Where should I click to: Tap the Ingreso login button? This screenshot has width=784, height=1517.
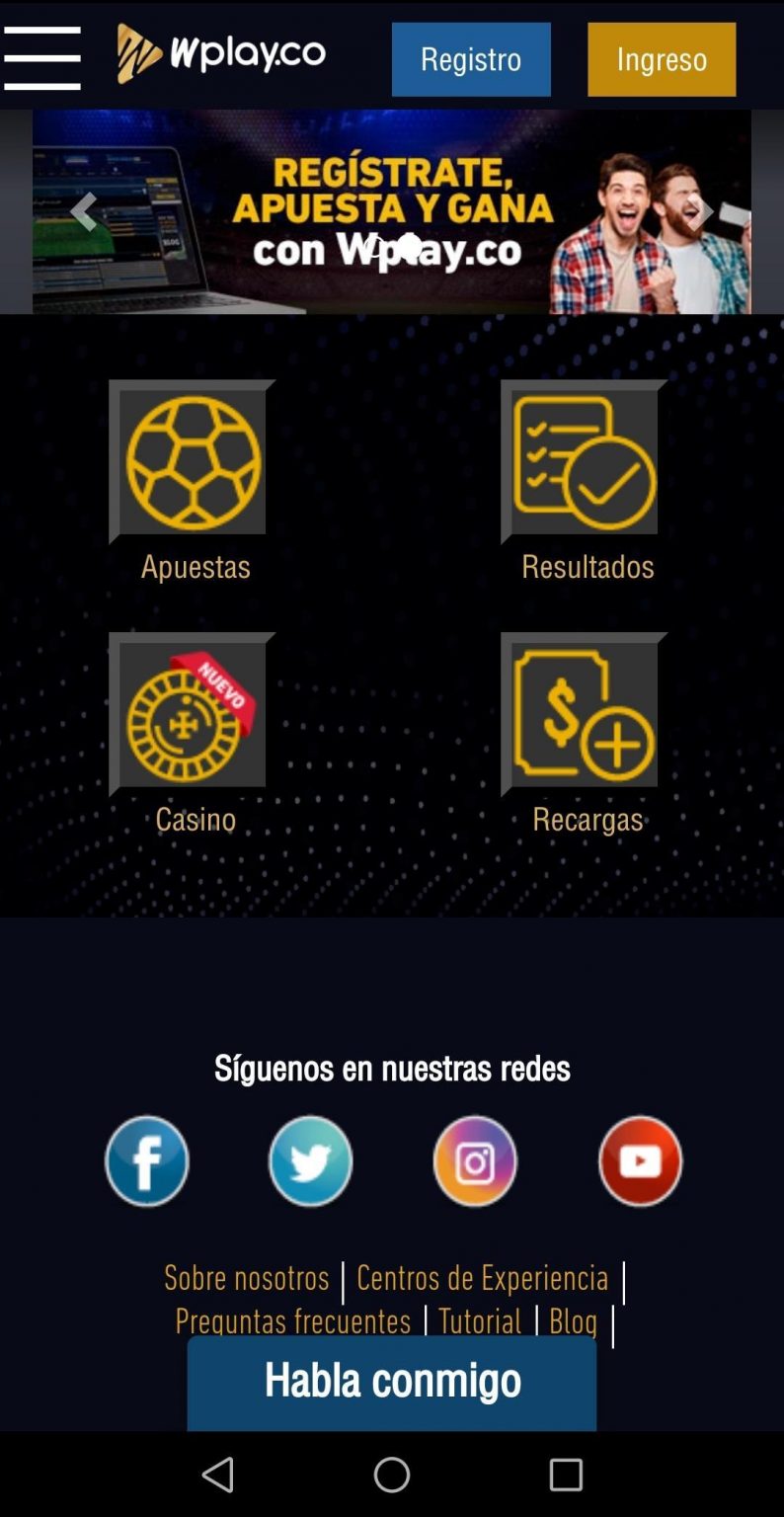(661, 59)
